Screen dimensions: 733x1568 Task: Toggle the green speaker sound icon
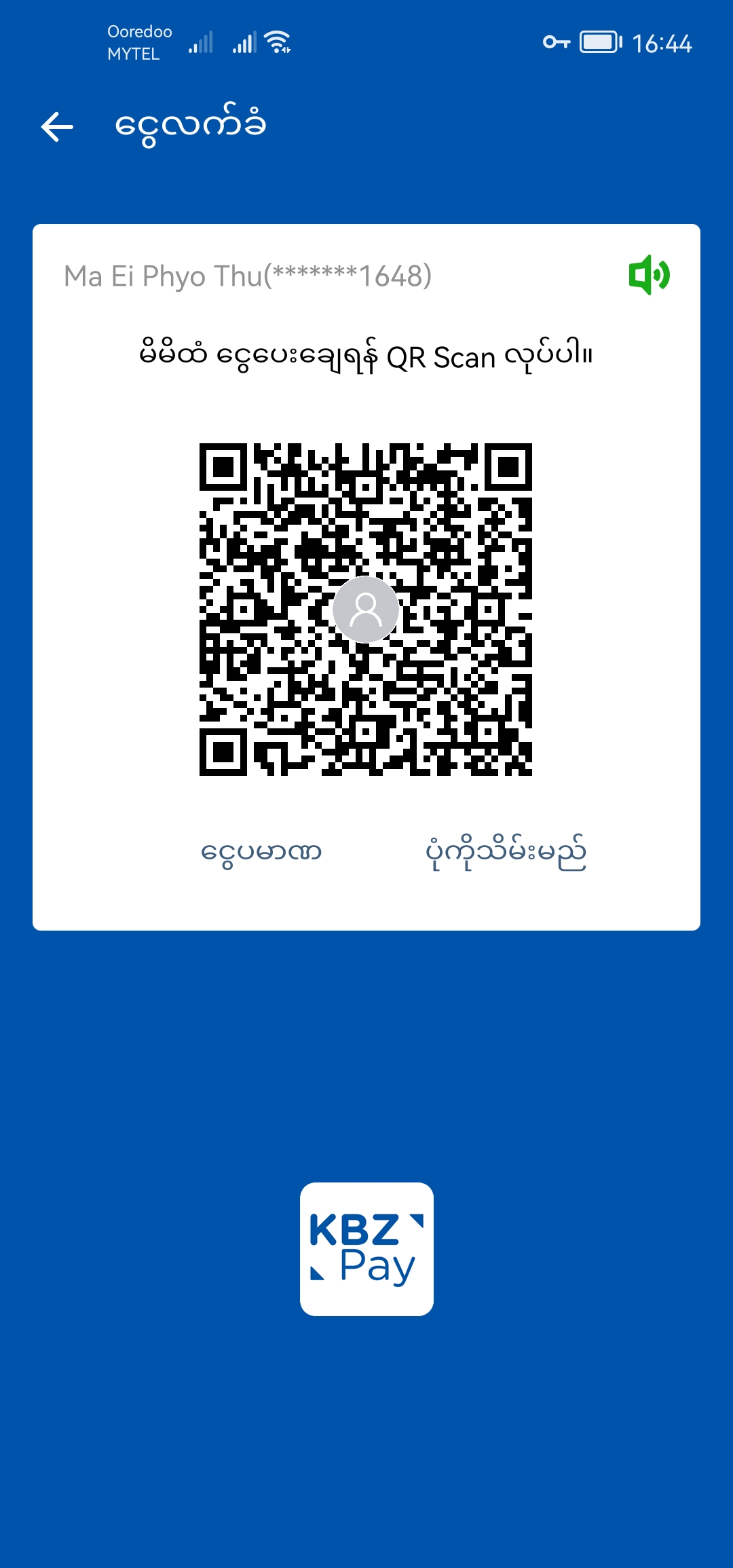click(649, 275)
